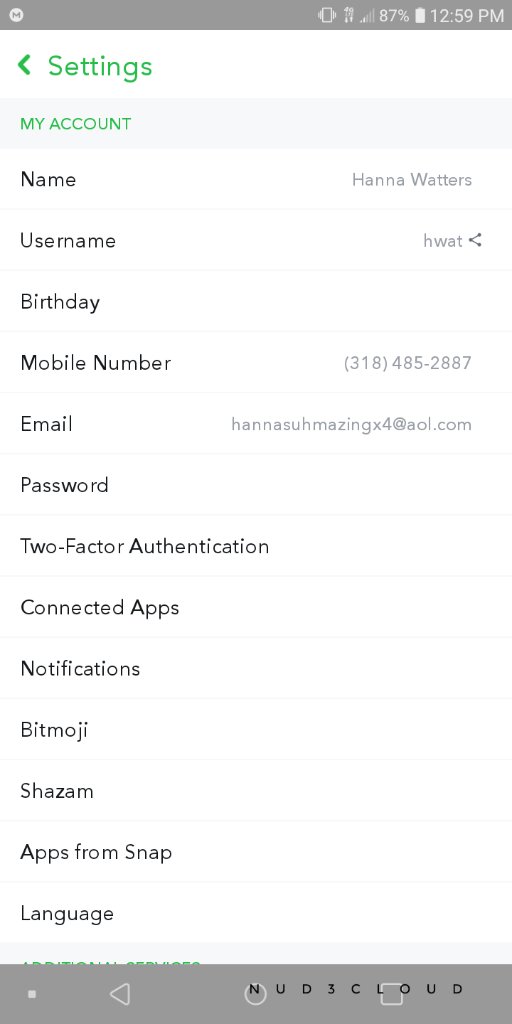Tap the system home button
The image size is (512, 1024).
pyautogui.click(x=255, y=993)
